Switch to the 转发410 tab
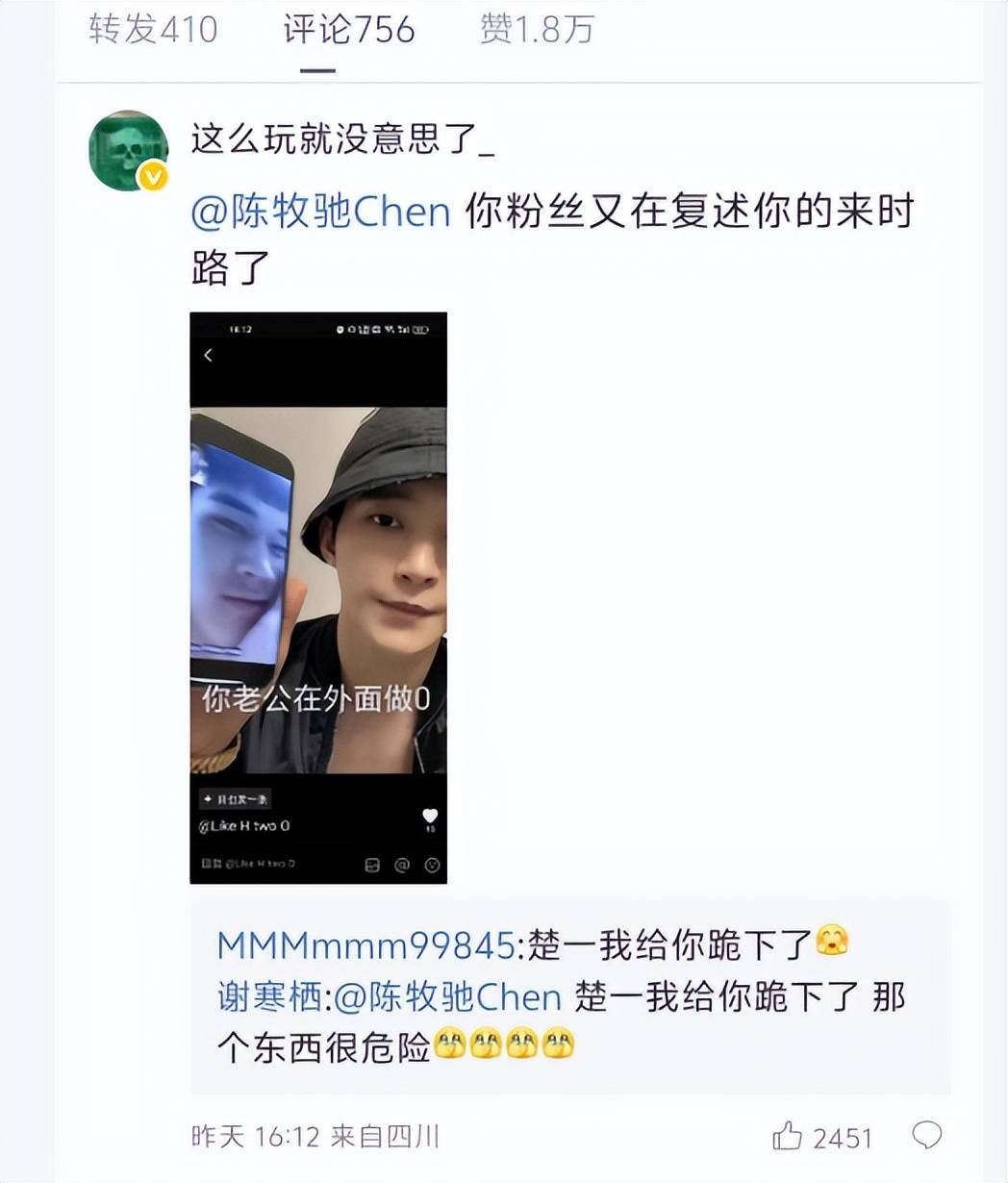1008x1183 pixels. [153, 30]
